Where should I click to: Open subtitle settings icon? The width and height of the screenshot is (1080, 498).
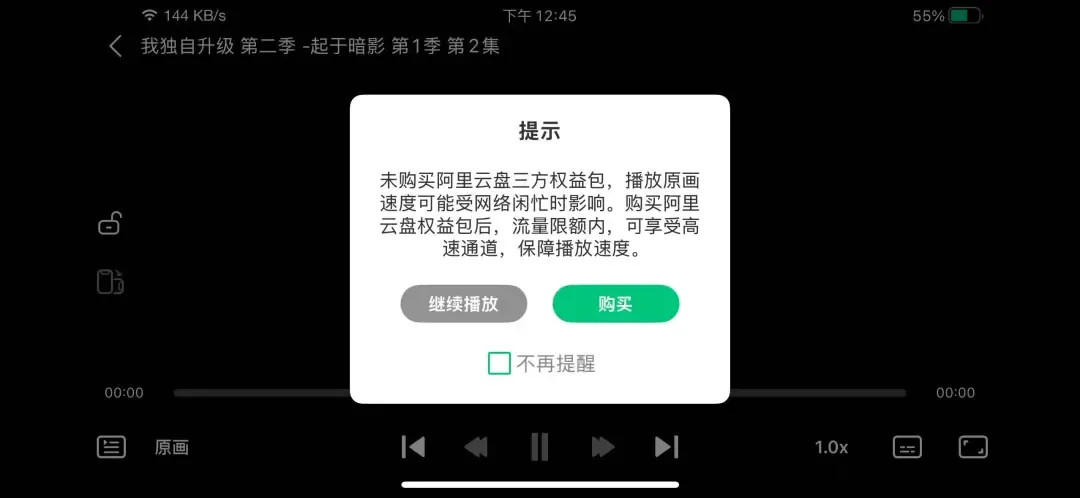(907, 447)
